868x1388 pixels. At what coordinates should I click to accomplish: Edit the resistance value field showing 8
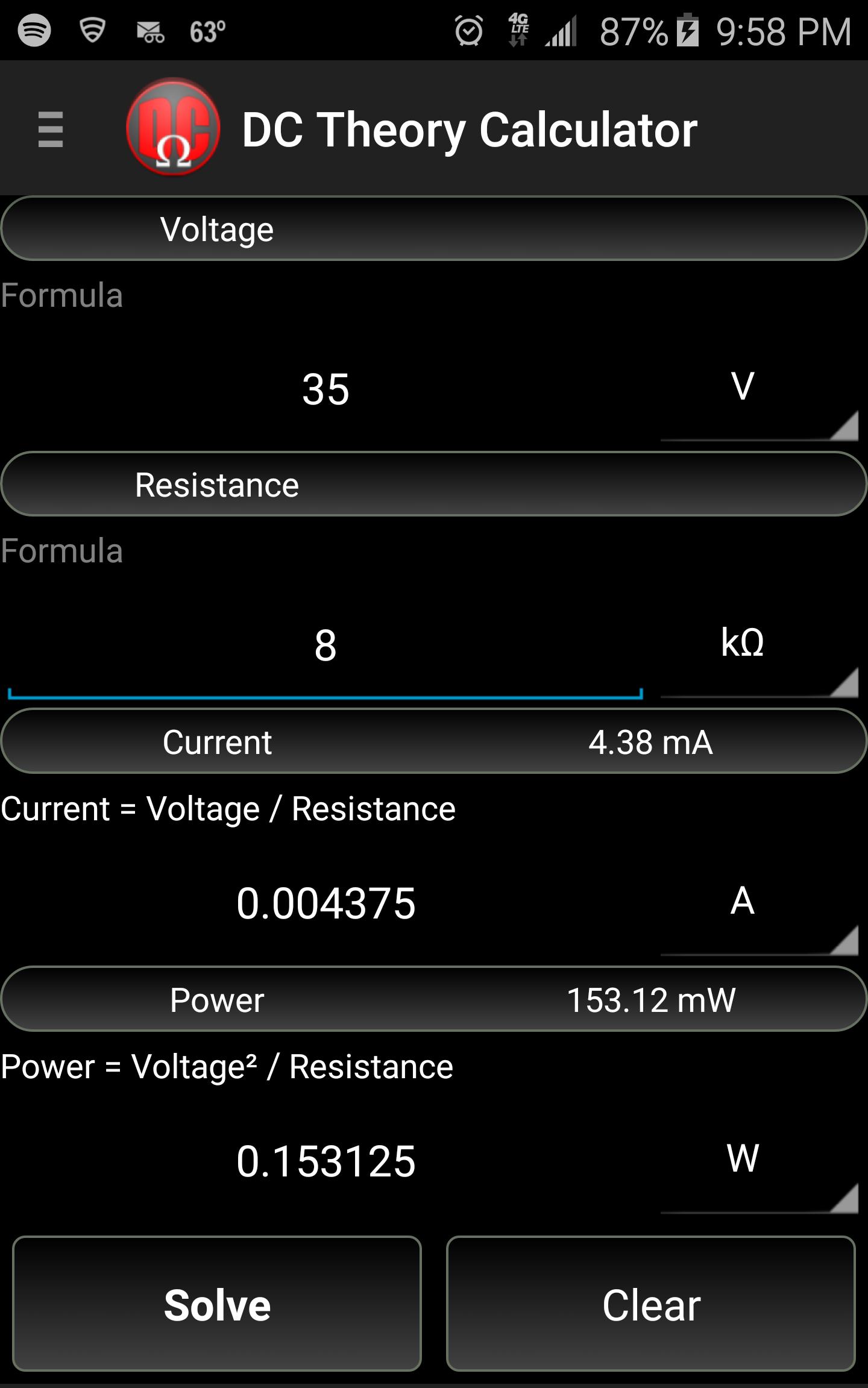325,646
